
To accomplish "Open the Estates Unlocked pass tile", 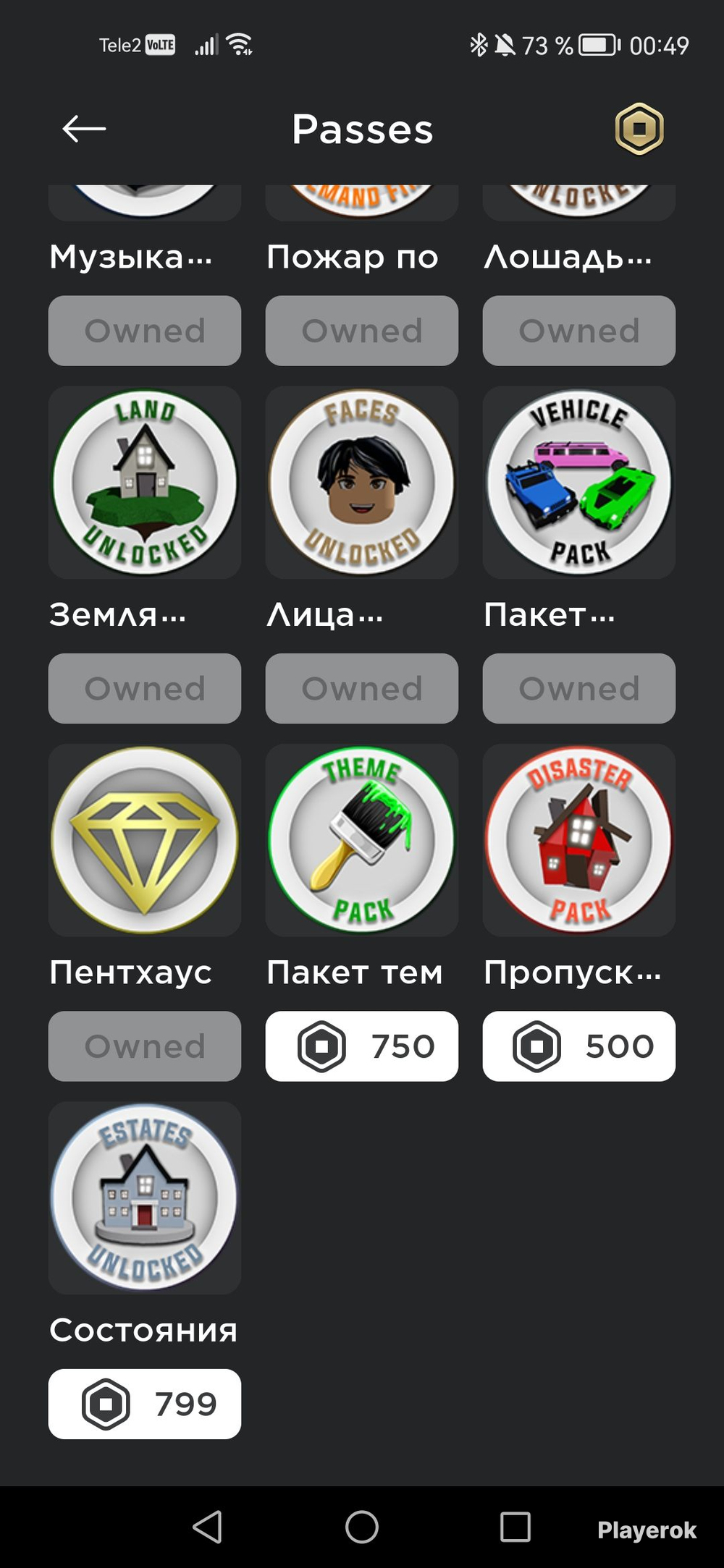I will (145, 1198).
